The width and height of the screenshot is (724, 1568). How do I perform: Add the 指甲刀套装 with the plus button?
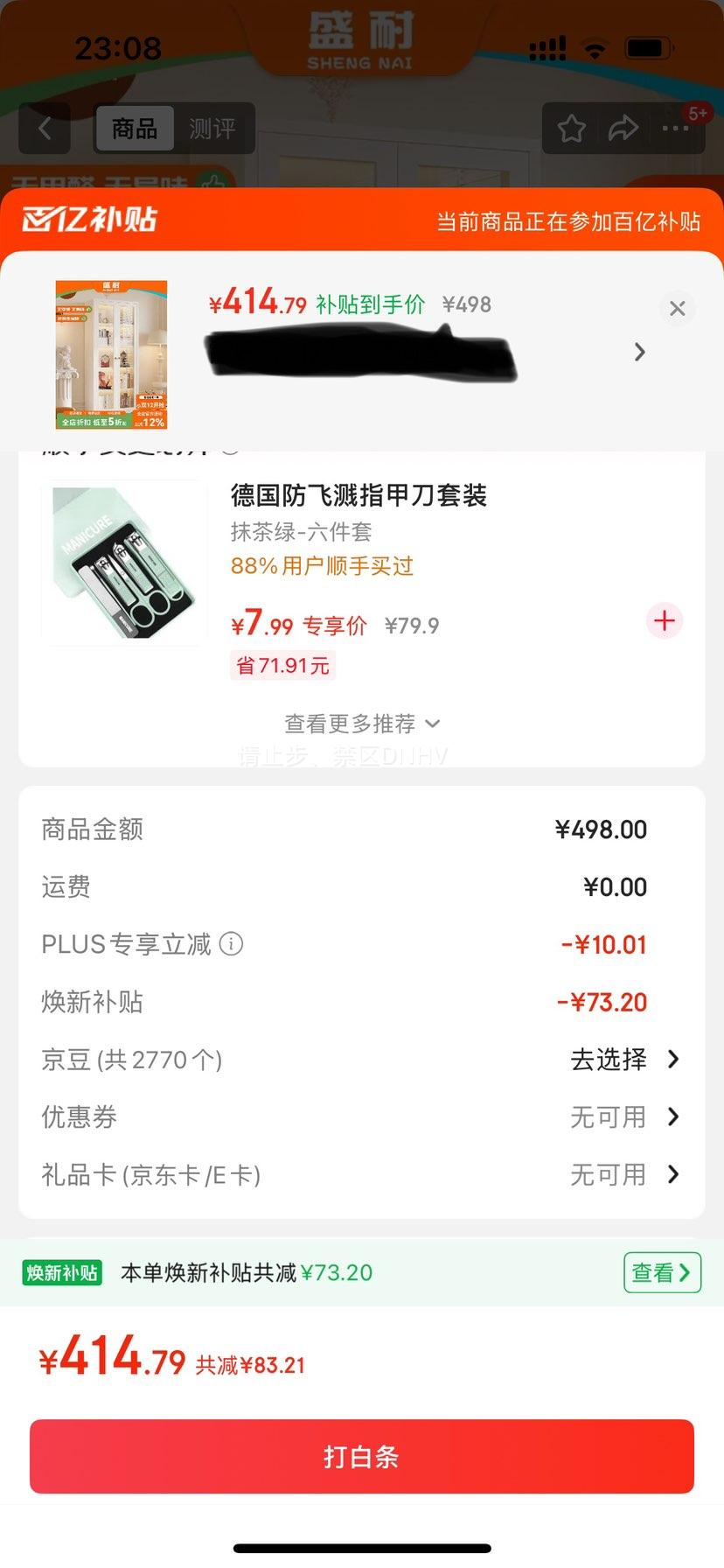tap(665, 621)
